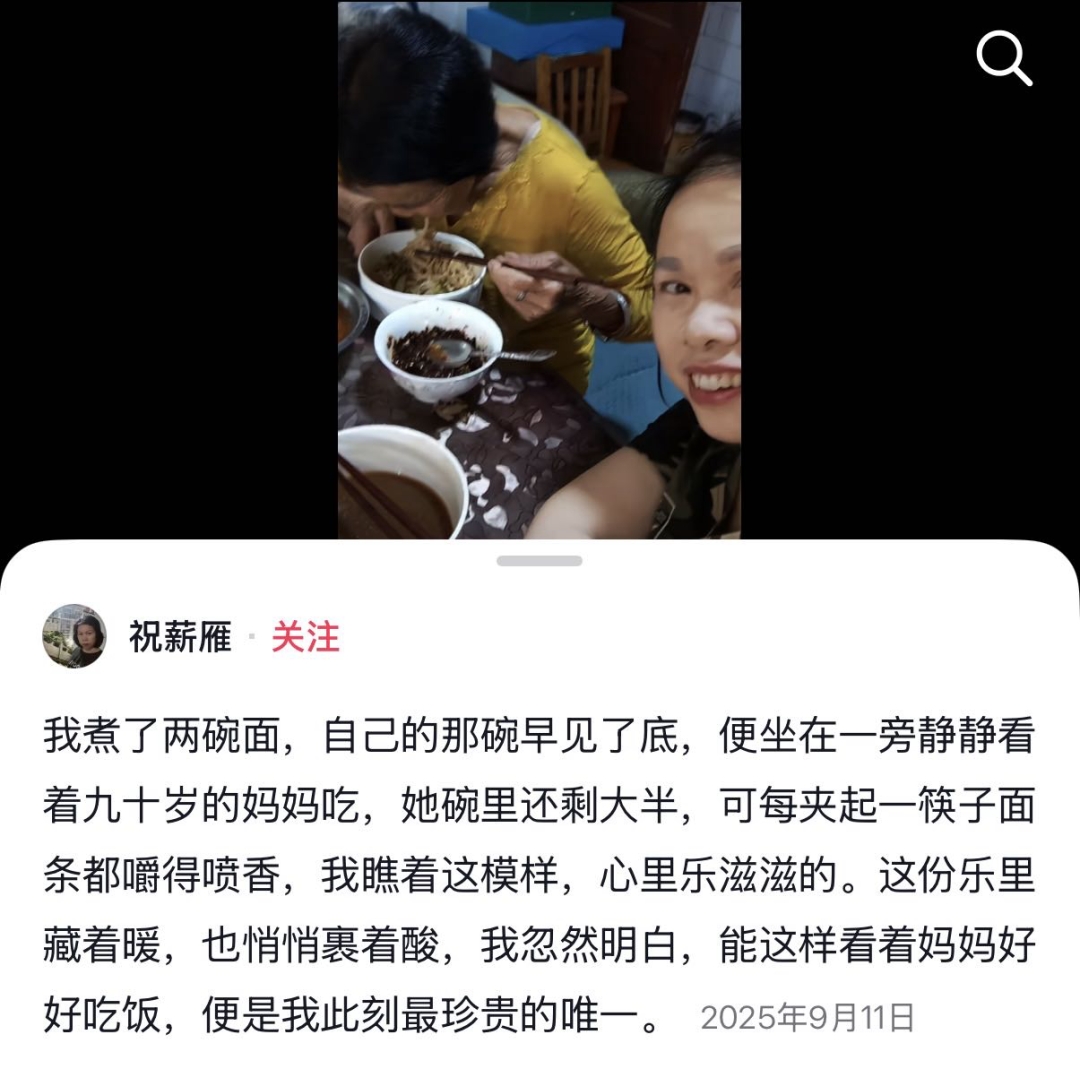The height and width of the screenshot is (1069, 1080).
Task: Open search with the magnifier icon
Action: tap(1003, 60)
